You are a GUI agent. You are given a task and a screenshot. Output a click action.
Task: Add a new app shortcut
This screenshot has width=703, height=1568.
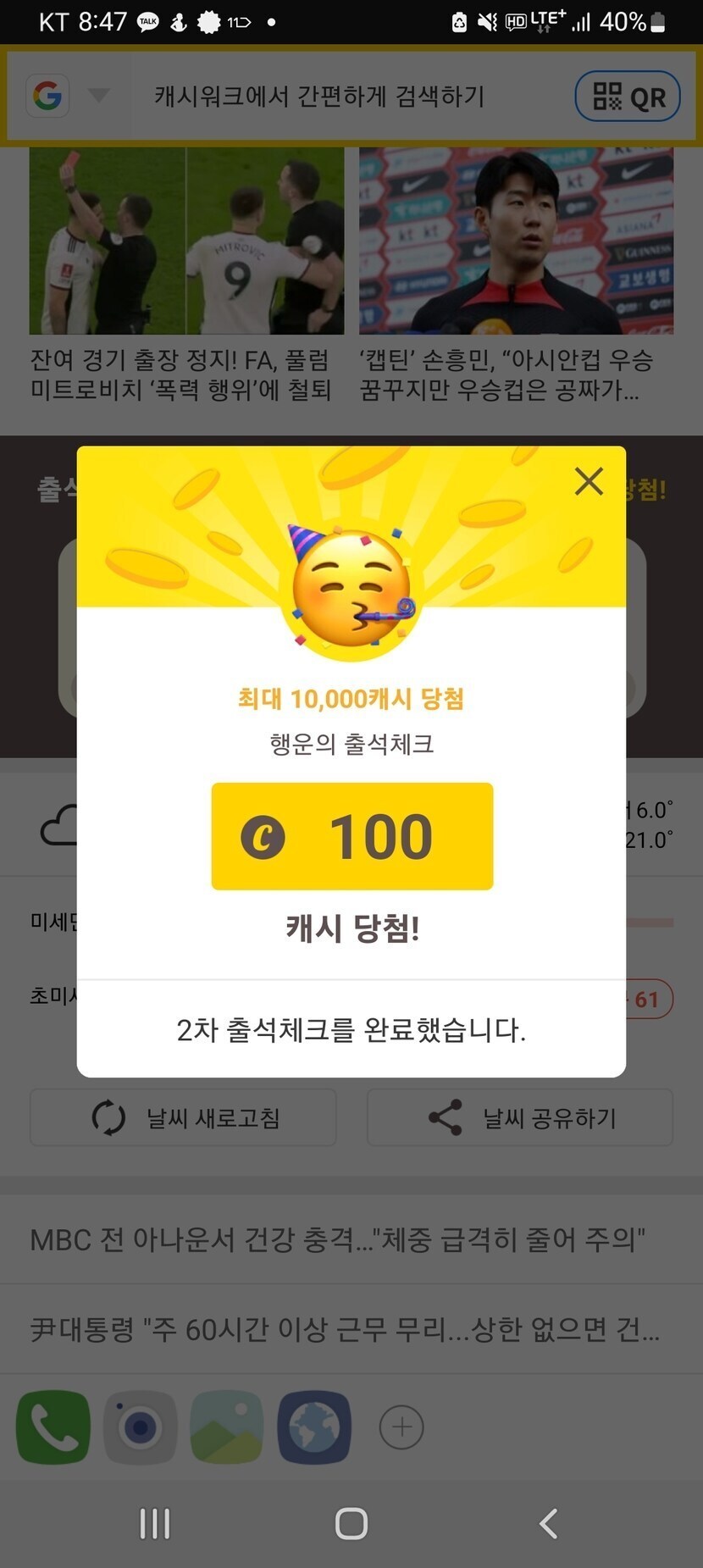(x=401, y=1427)
